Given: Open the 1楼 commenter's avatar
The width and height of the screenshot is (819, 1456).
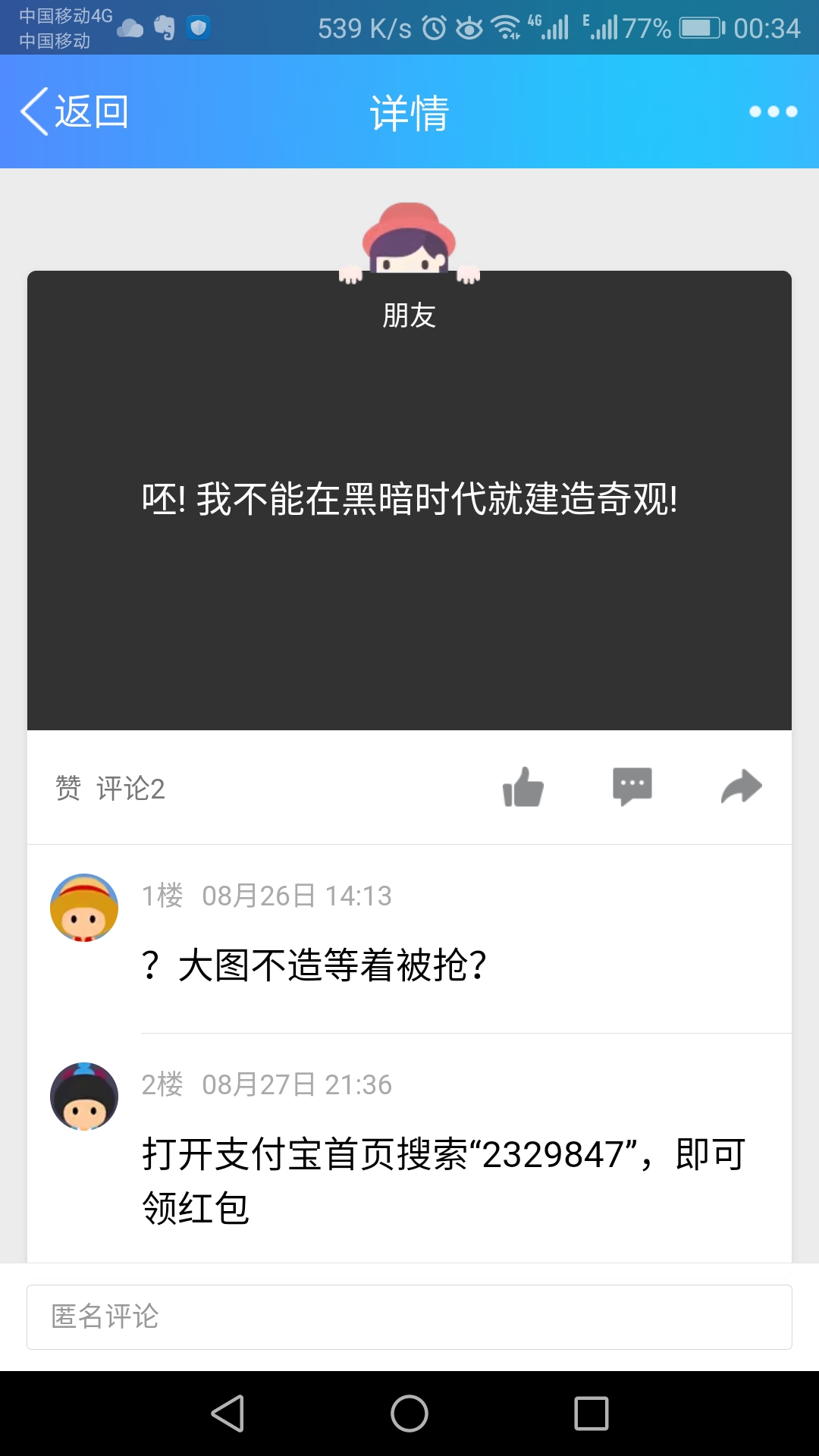Looking at the screenshot, I should click(84, 908).
